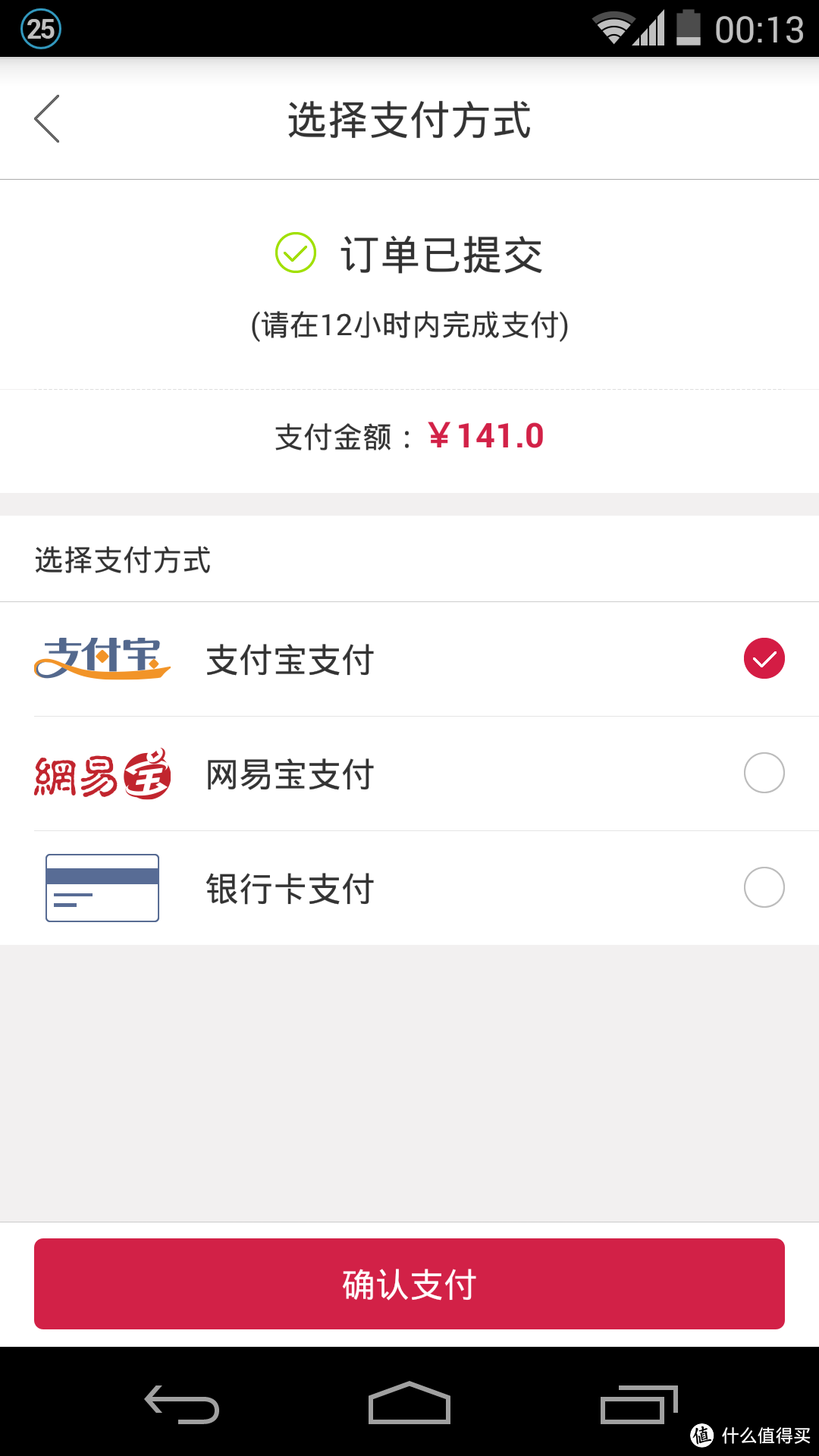Screen dimensions: 819x1456
Task: Tap the system back navigation button
Action: tap(182, 1404)
